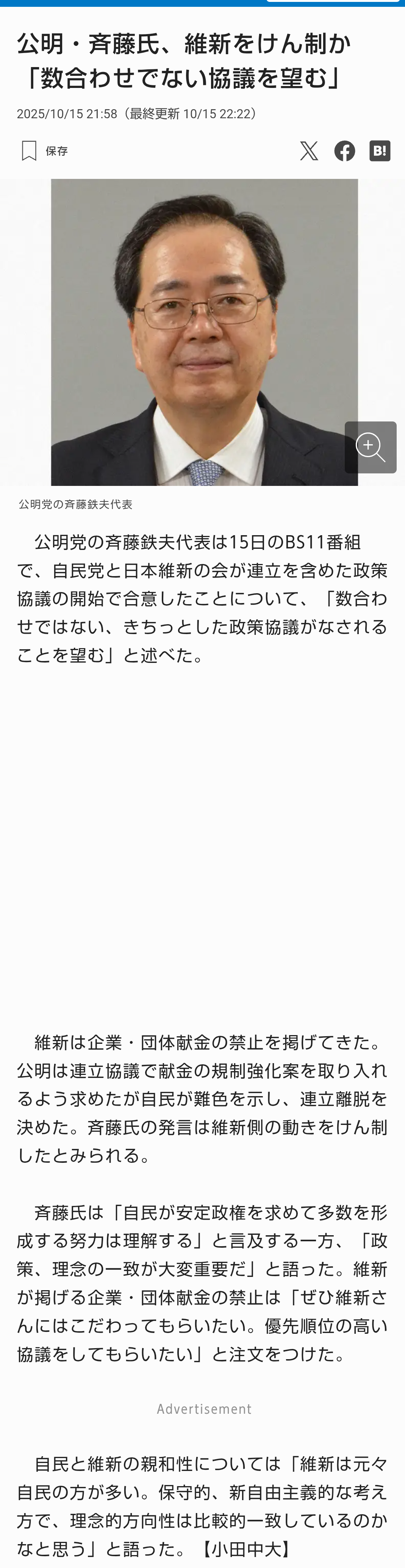
Task: Save this article with the 保存 bookmark
Action: coord(44,151)
